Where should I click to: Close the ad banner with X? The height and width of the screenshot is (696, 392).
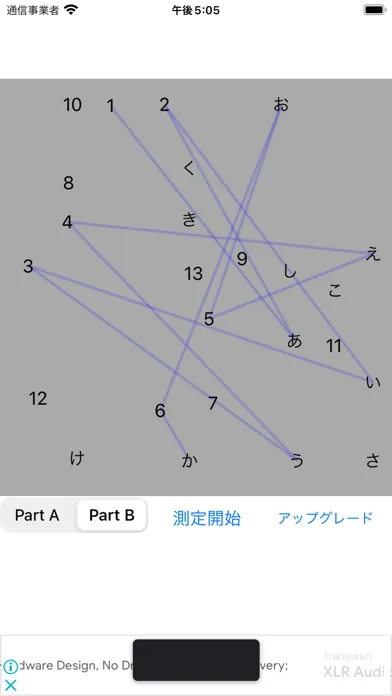pos(11,685)
